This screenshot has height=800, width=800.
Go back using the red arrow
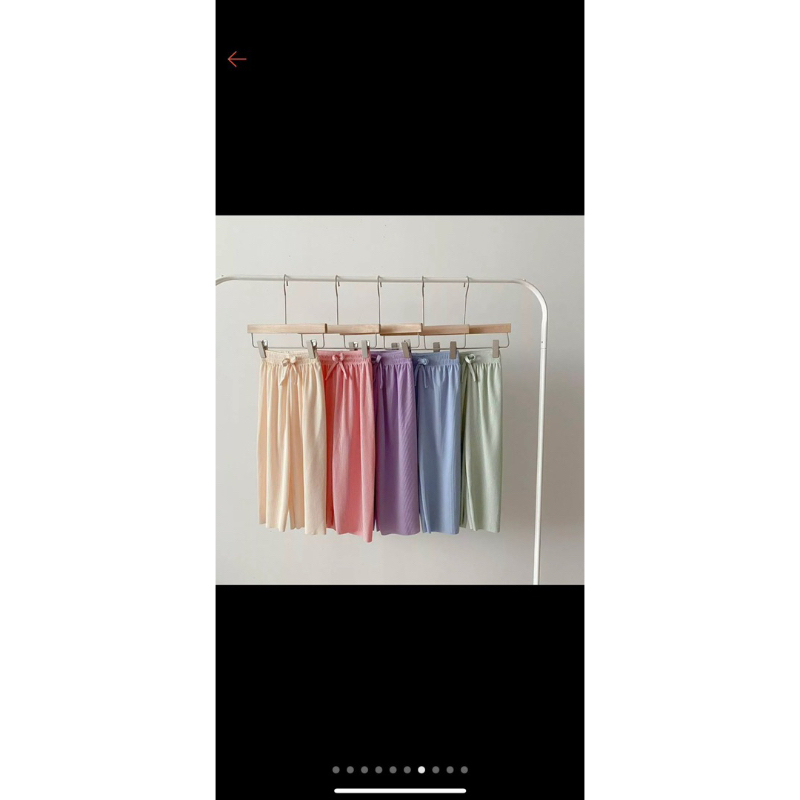pyautogui.click(x=237, y=59)
